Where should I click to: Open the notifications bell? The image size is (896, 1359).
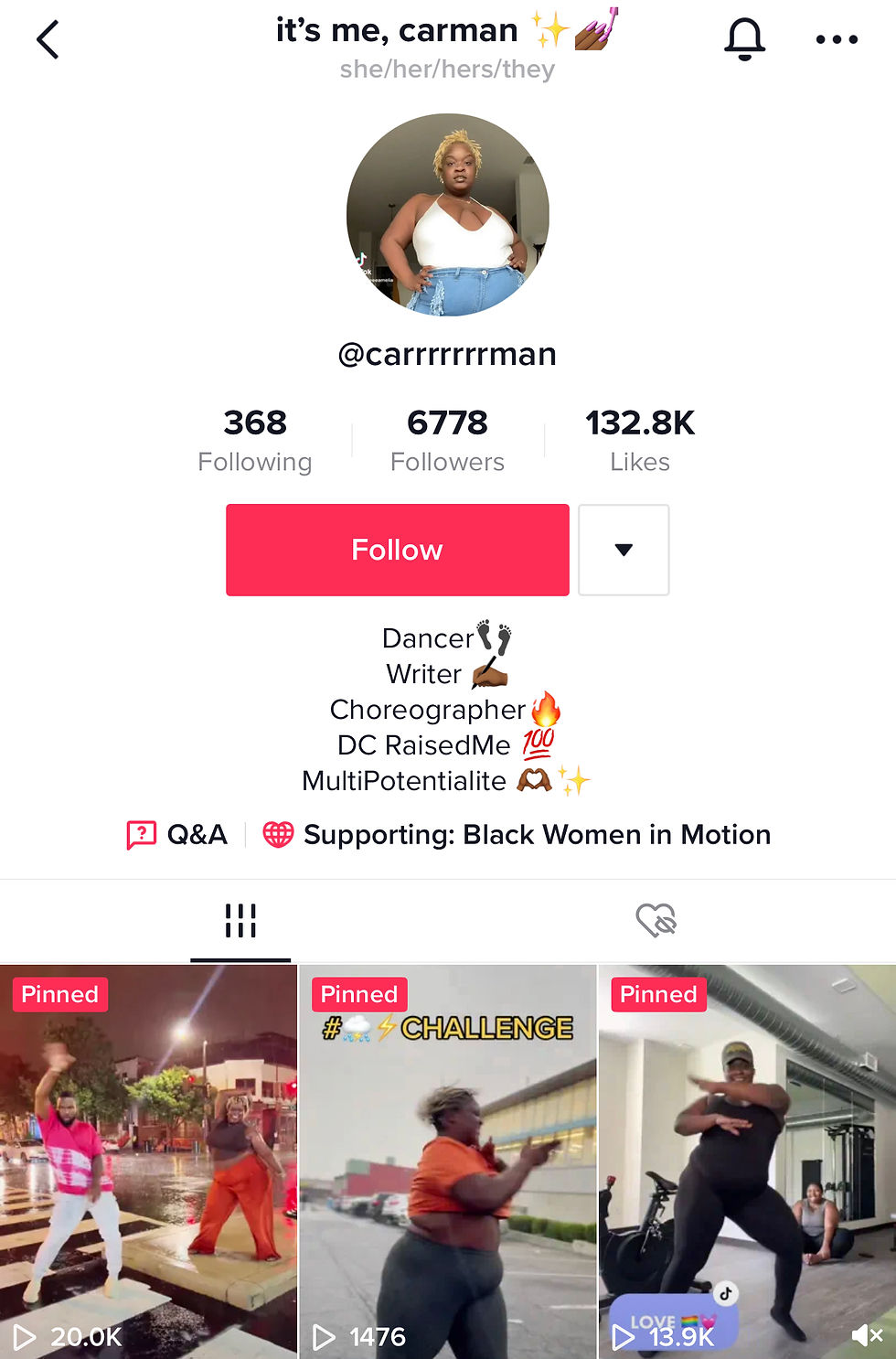744,39
